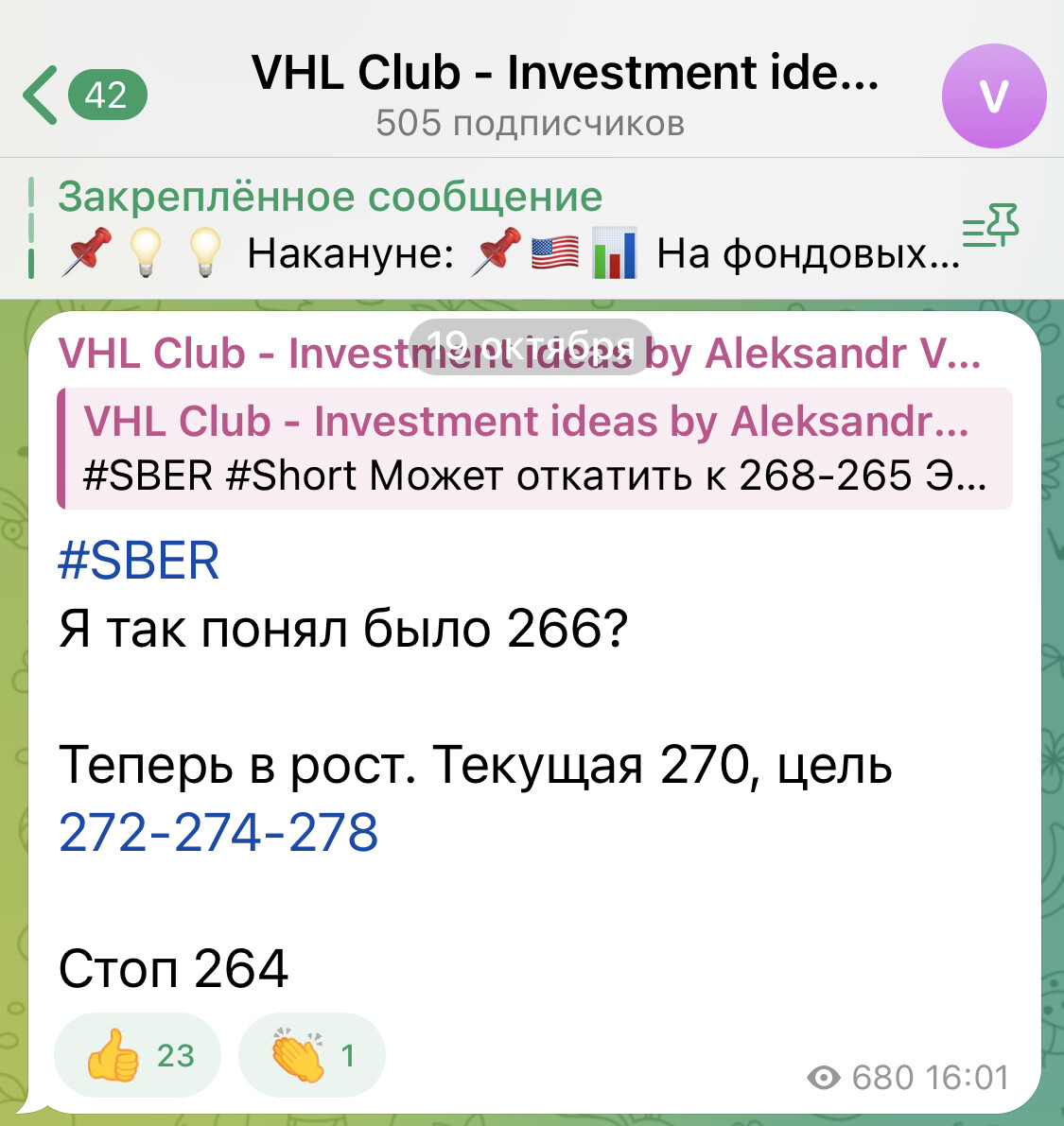Add a thumbs-up reaction with 23
The height and width of the screenshot is (1126, 1064).
coord(138,1055)
